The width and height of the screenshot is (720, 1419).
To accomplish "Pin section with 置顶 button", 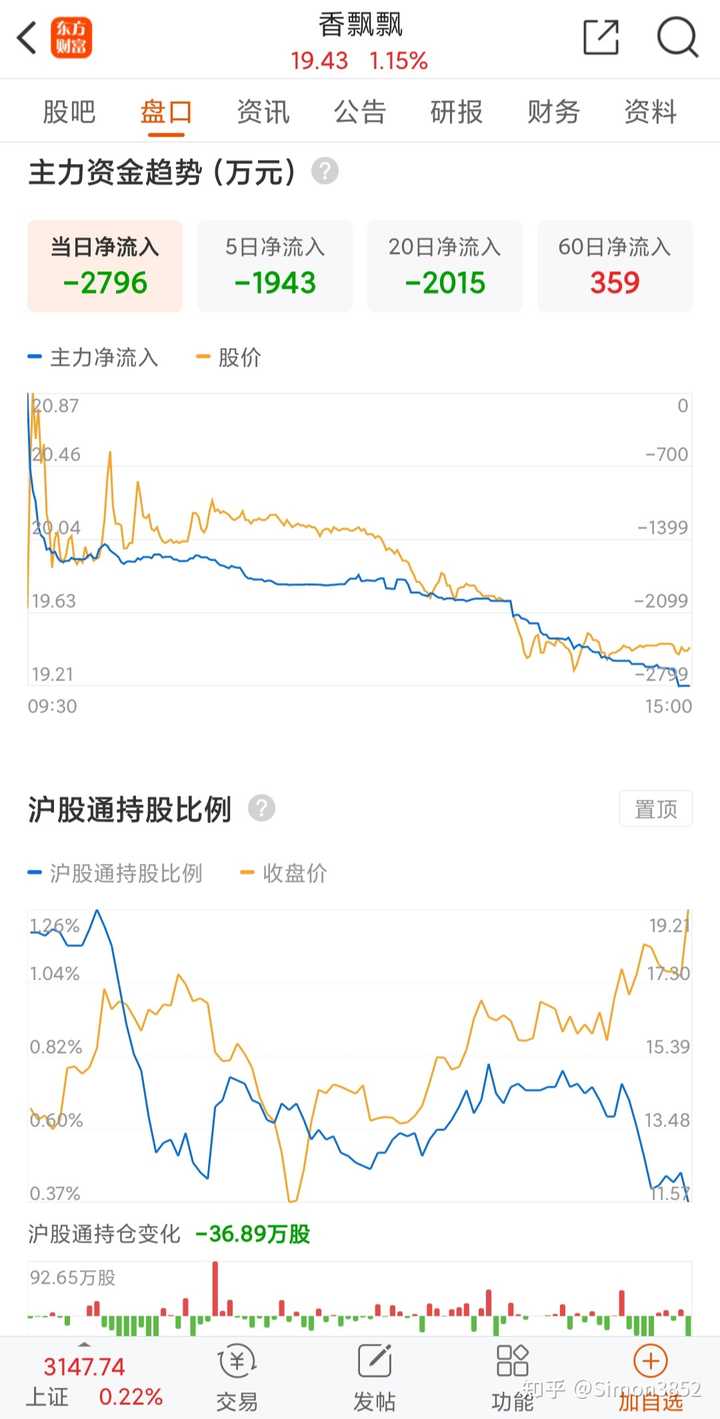I will [656, 808].
